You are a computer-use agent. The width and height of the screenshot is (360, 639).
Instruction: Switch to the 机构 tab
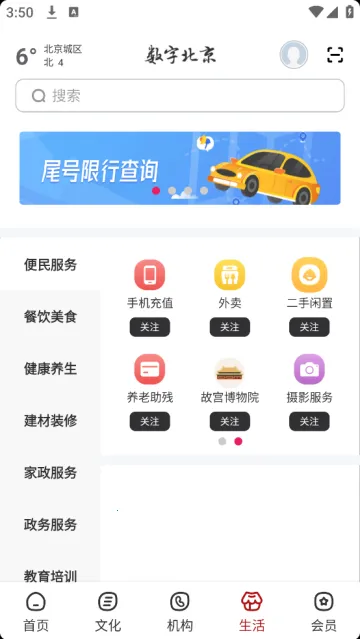pos(180,611)
